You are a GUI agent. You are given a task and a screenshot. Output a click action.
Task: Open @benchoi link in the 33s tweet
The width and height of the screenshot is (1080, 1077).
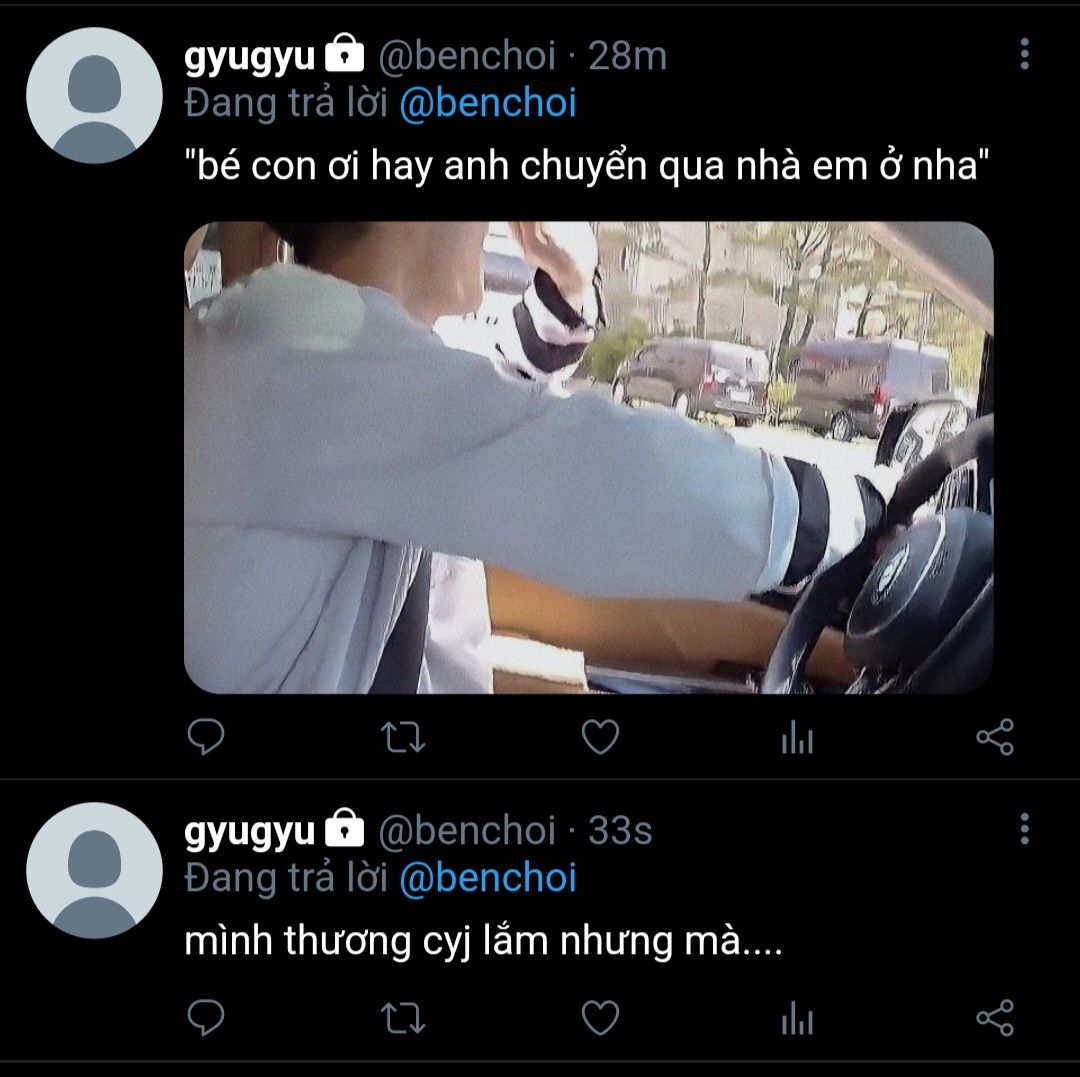click(x=487, y=877)
